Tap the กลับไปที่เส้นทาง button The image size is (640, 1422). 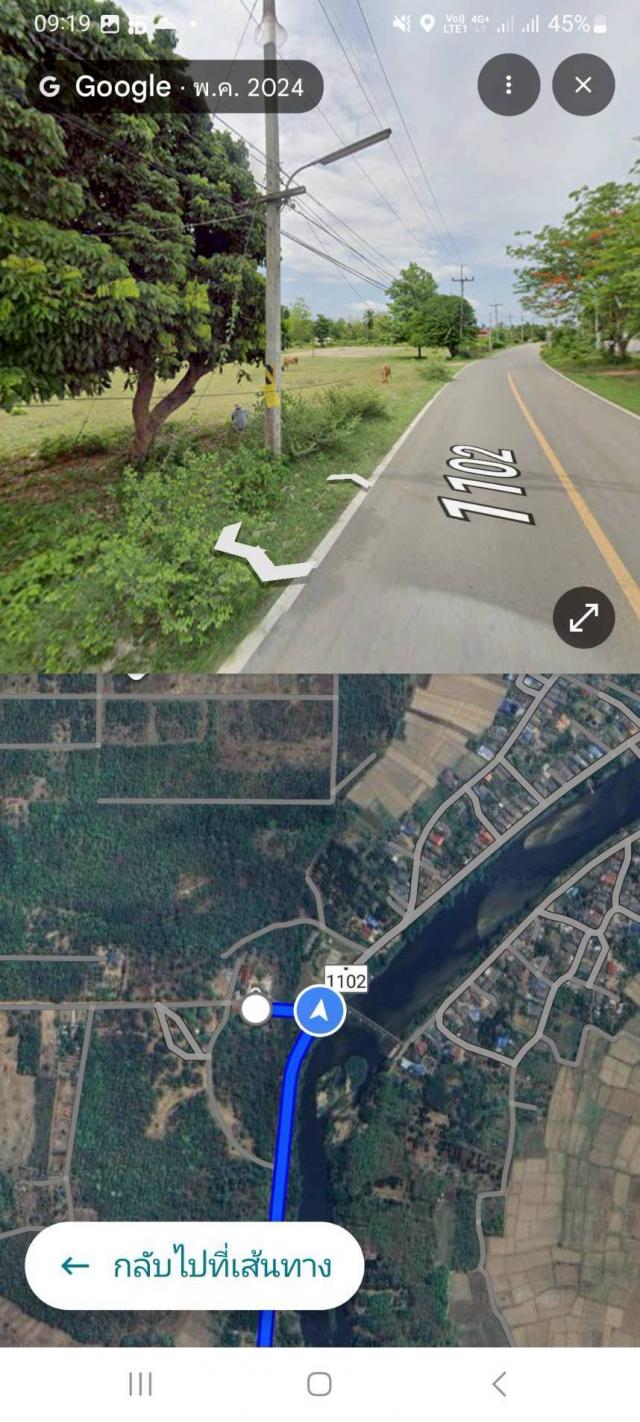pyautogui.click(x=194, y=1266)
